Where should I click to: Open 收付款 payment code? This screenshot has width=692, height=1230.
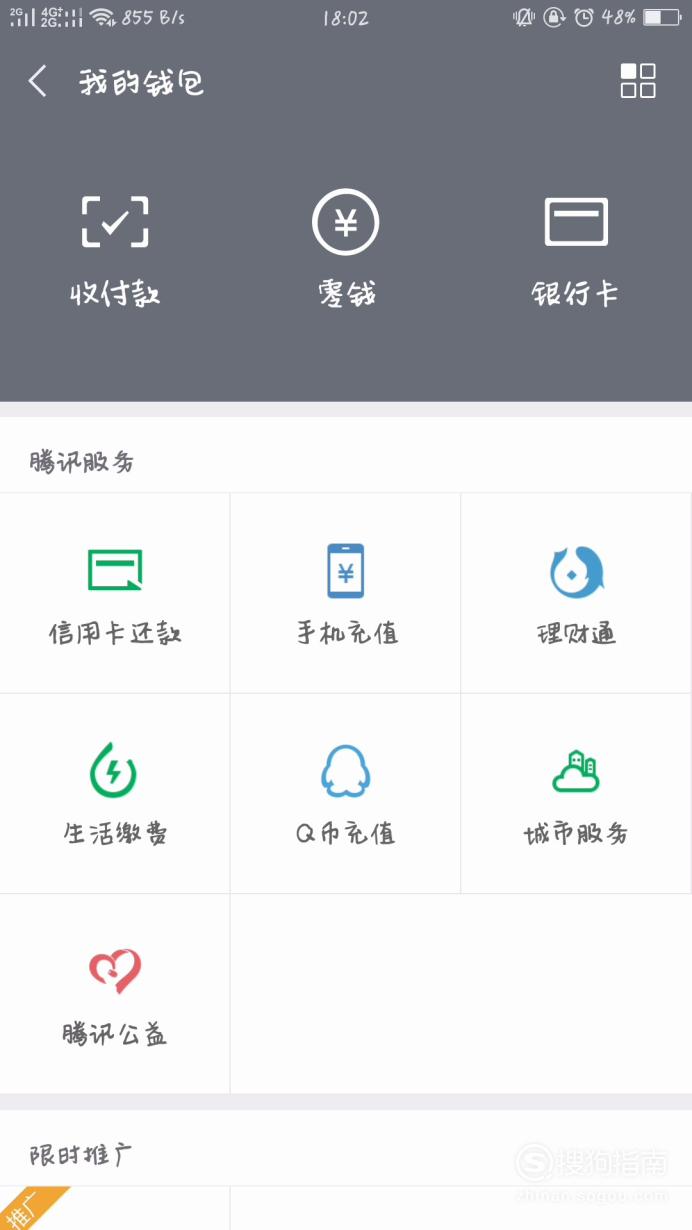[115, 251]
